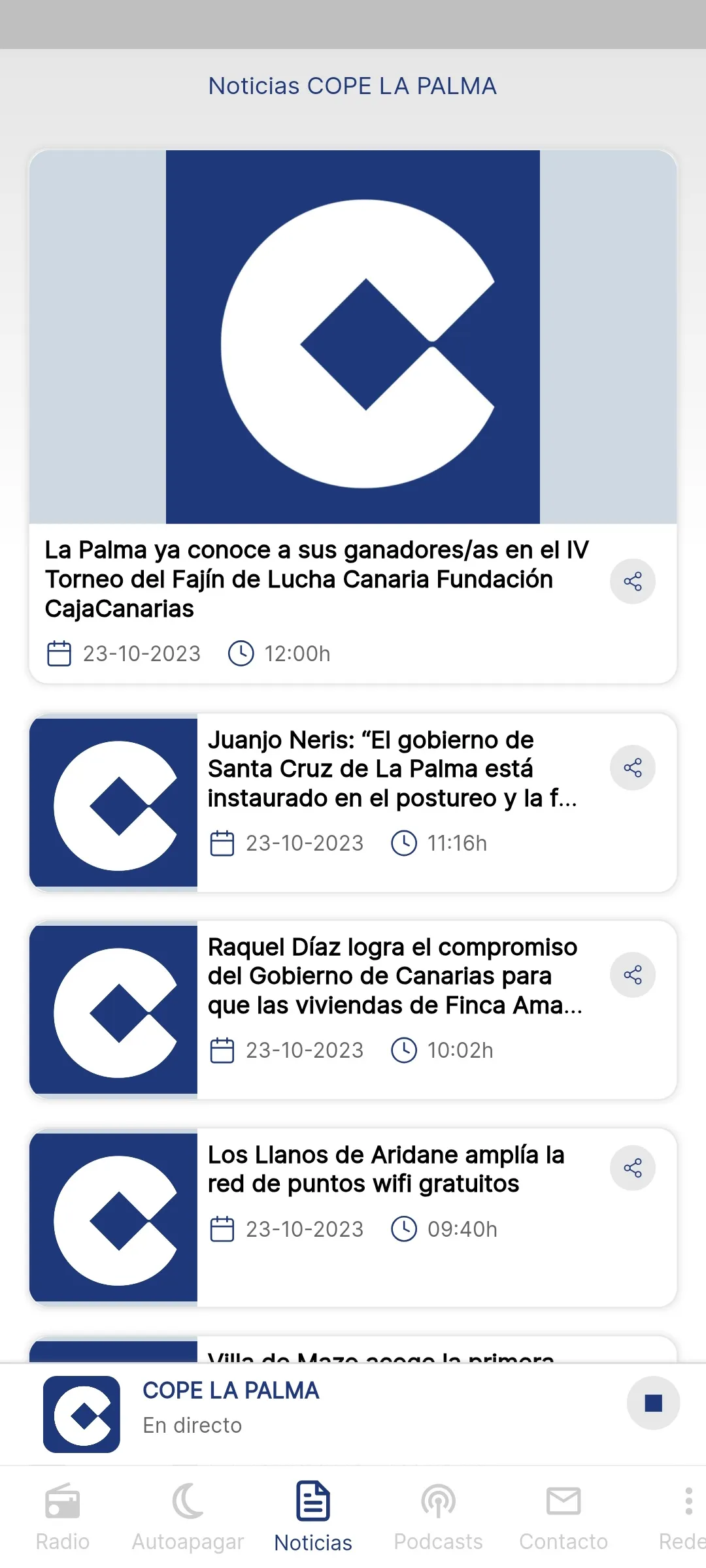706x1568 pixels.
Task: Select the Noticias tab
Action: click(313, 1516)
